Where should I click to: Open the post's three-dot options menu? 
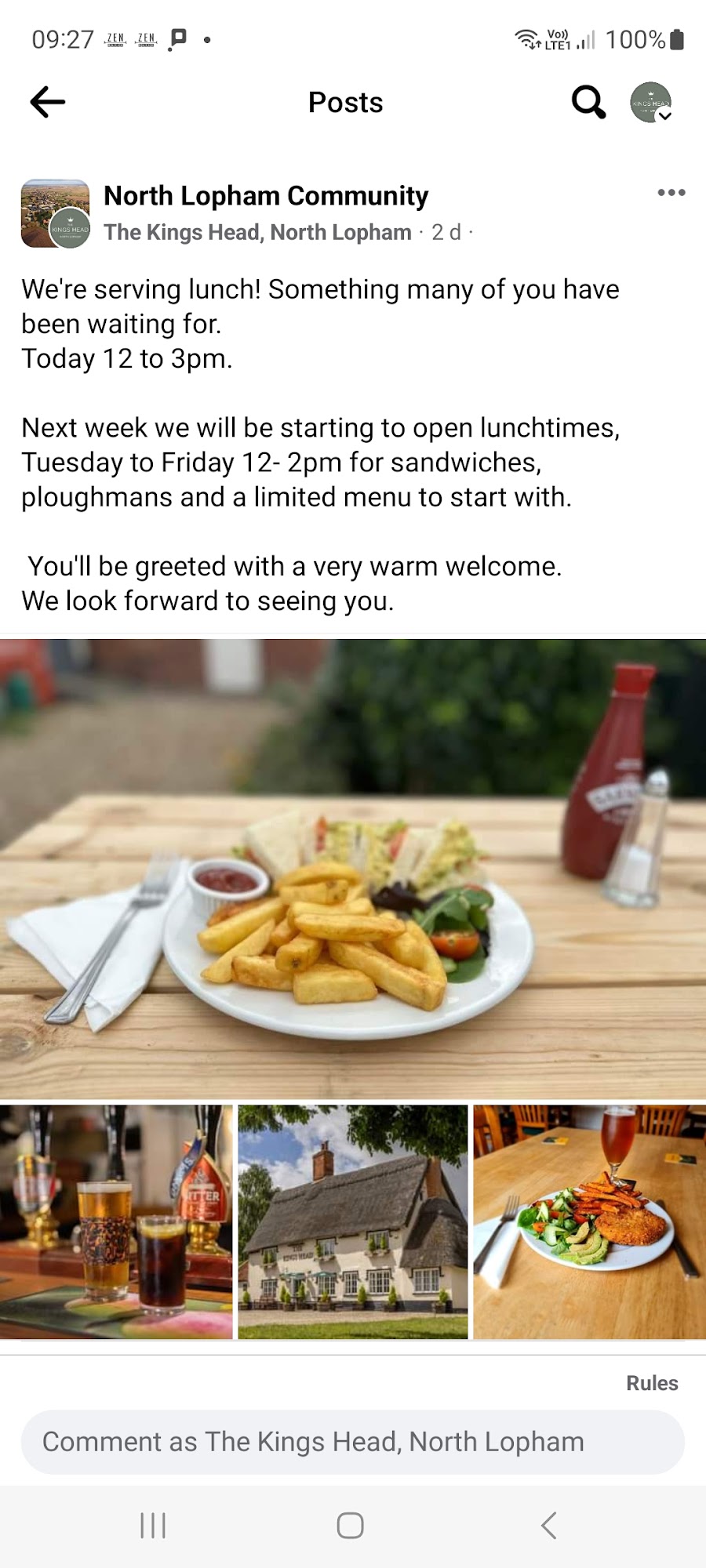point(671,193)
